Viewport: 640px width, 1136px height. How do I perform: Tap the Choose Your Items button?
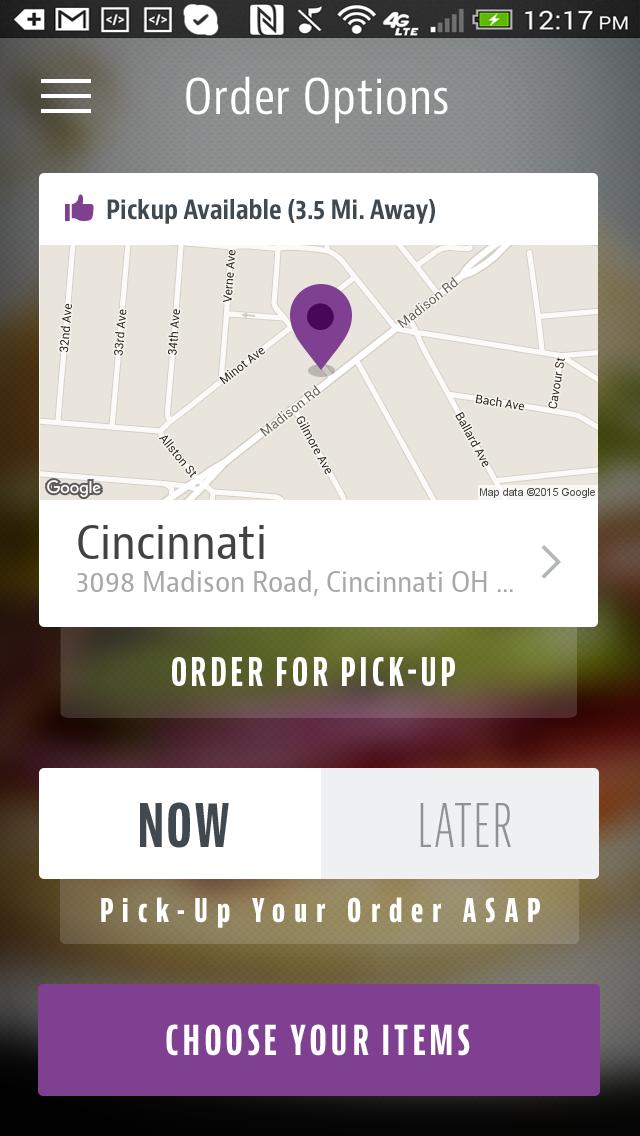coord(319,1040)
